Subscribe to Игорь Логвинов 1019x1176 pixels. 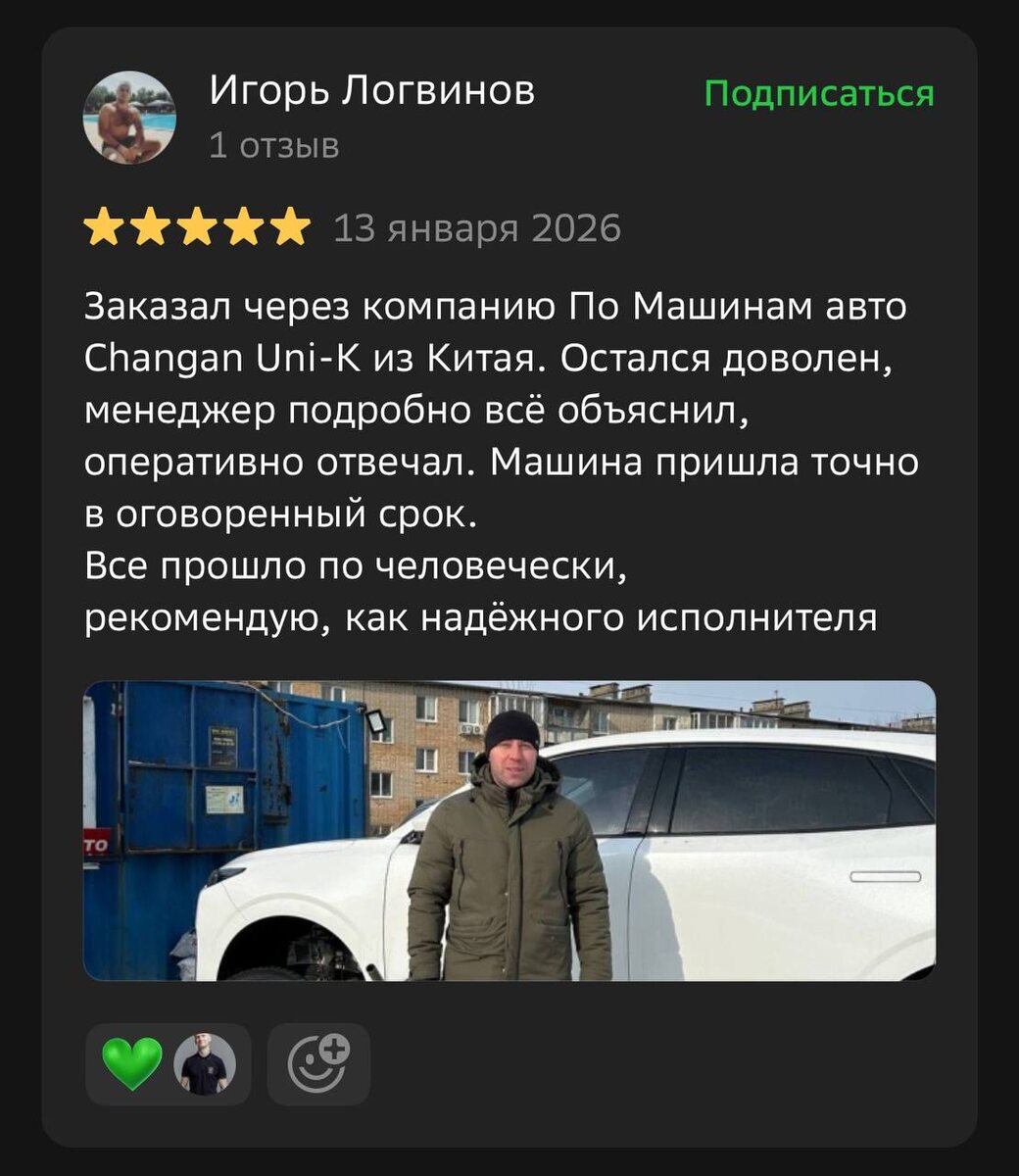[x=819, y=94]
